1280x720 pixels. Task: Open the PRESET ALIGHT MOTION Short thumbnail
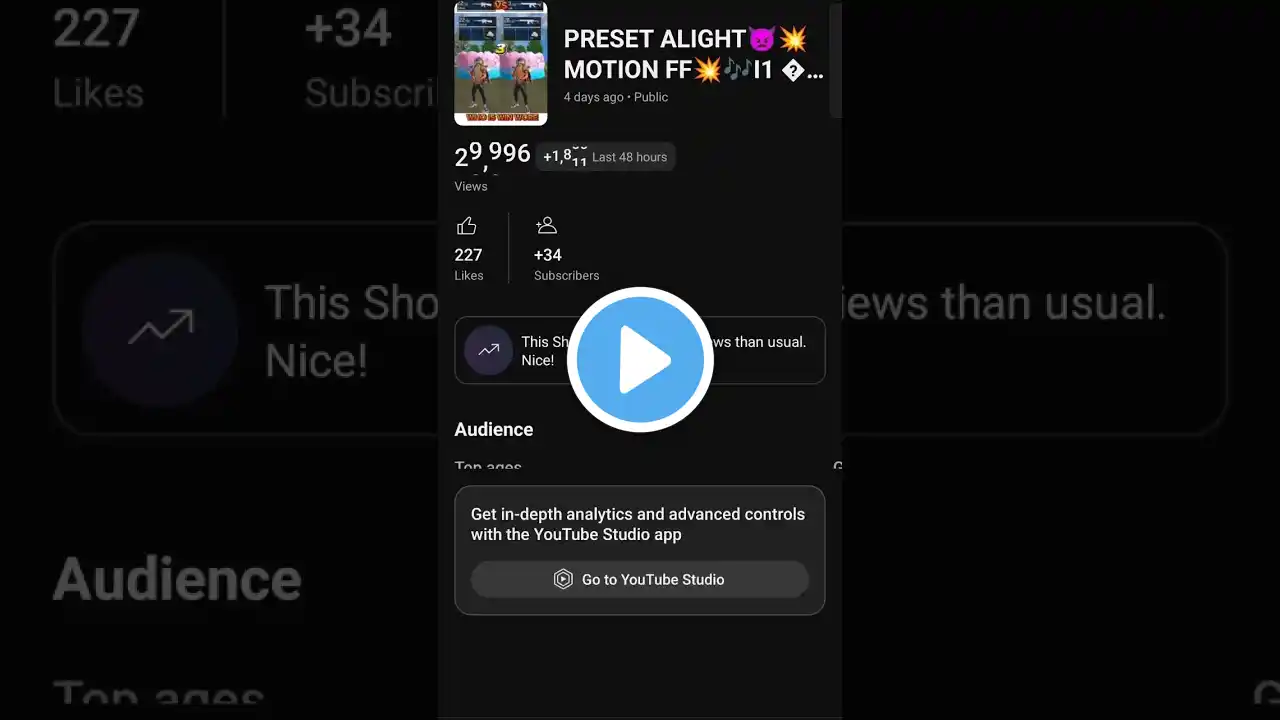[x=500, y=63]
